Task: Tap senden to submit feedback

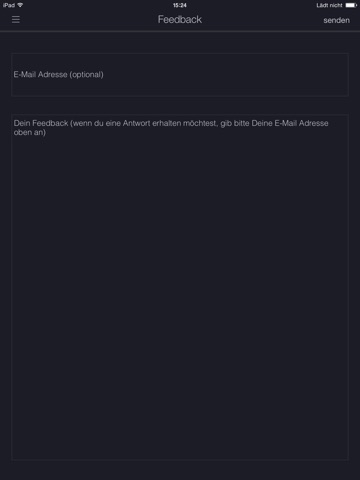Action: click(x=336, y=20)
